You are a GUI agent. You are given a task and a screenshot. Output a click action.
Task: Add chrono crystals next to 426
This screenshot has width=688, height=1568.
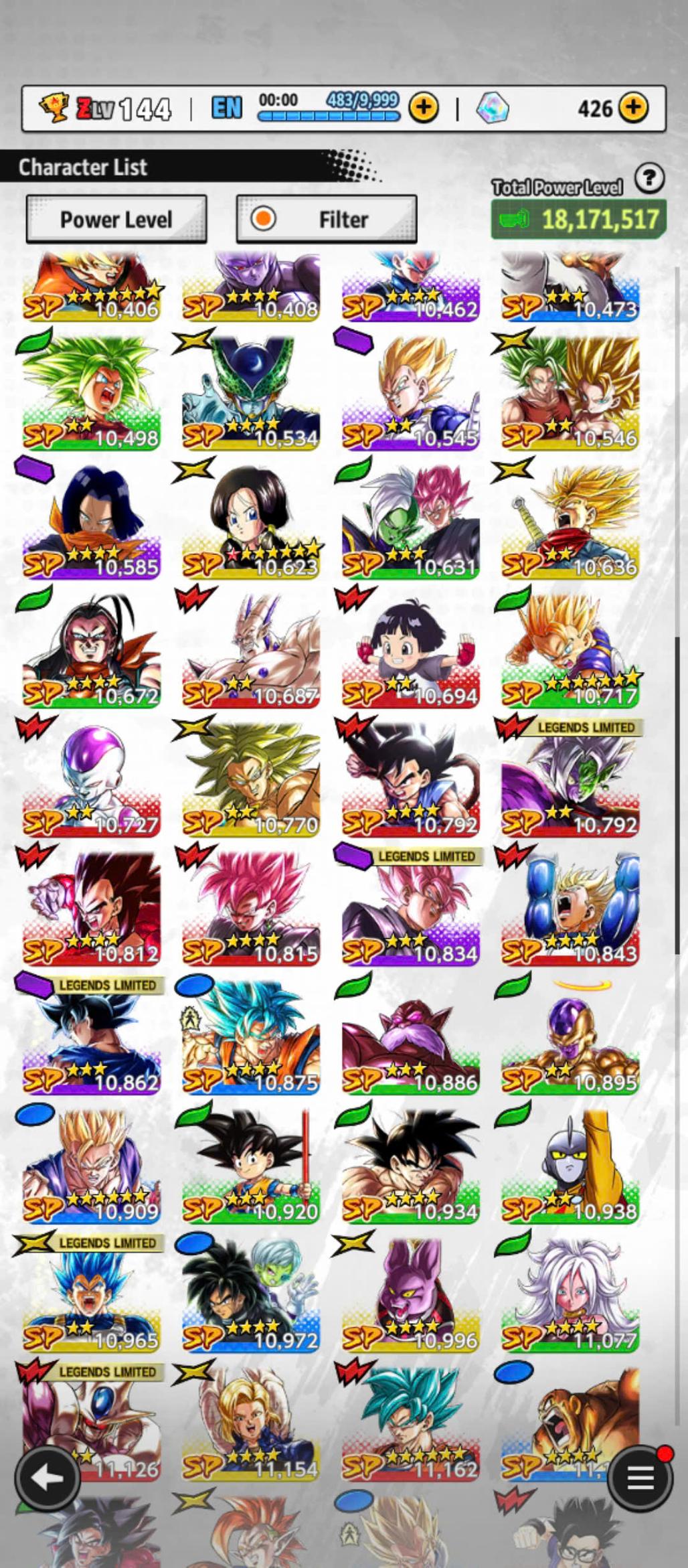pos(633,107)
